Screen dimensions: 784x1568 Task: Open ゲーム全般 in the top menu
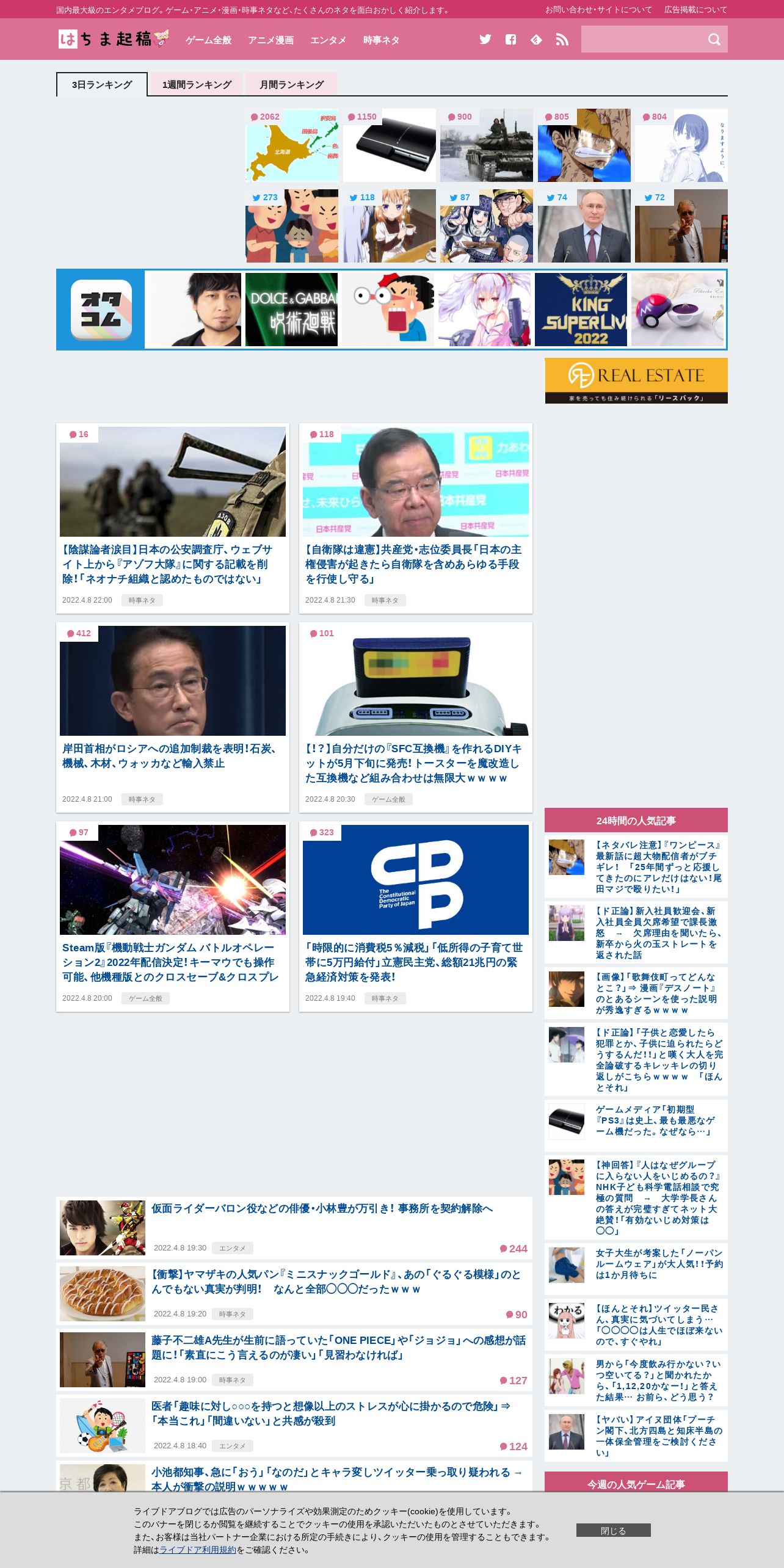[209, 40]
